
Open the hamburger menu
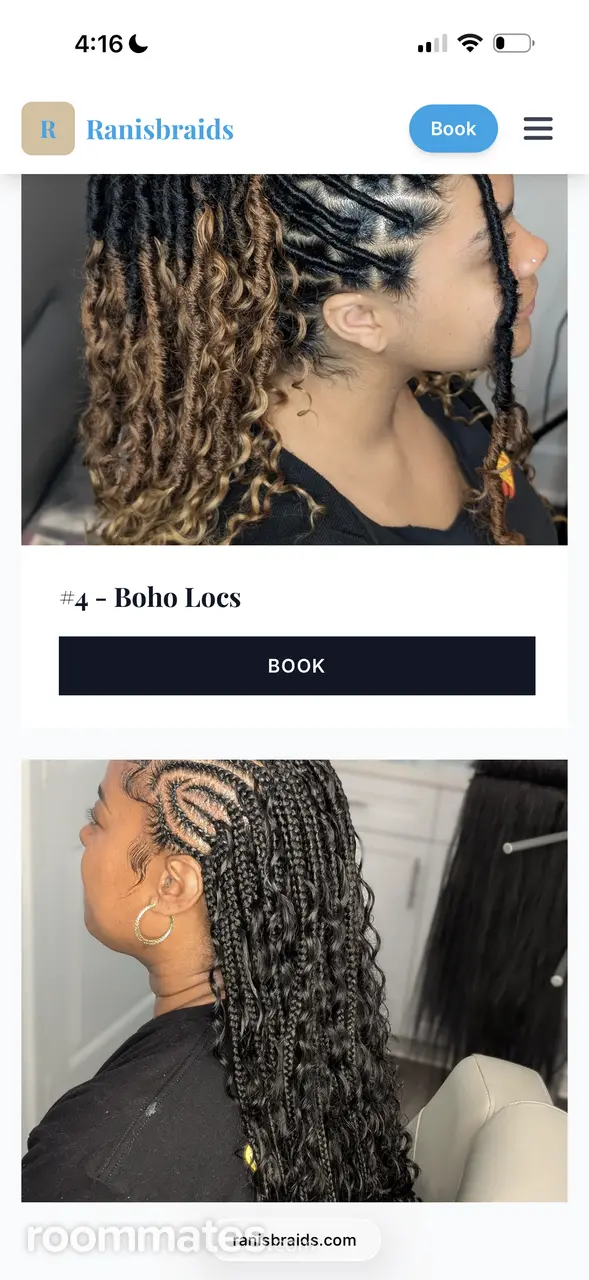click(x=538, y=129)
